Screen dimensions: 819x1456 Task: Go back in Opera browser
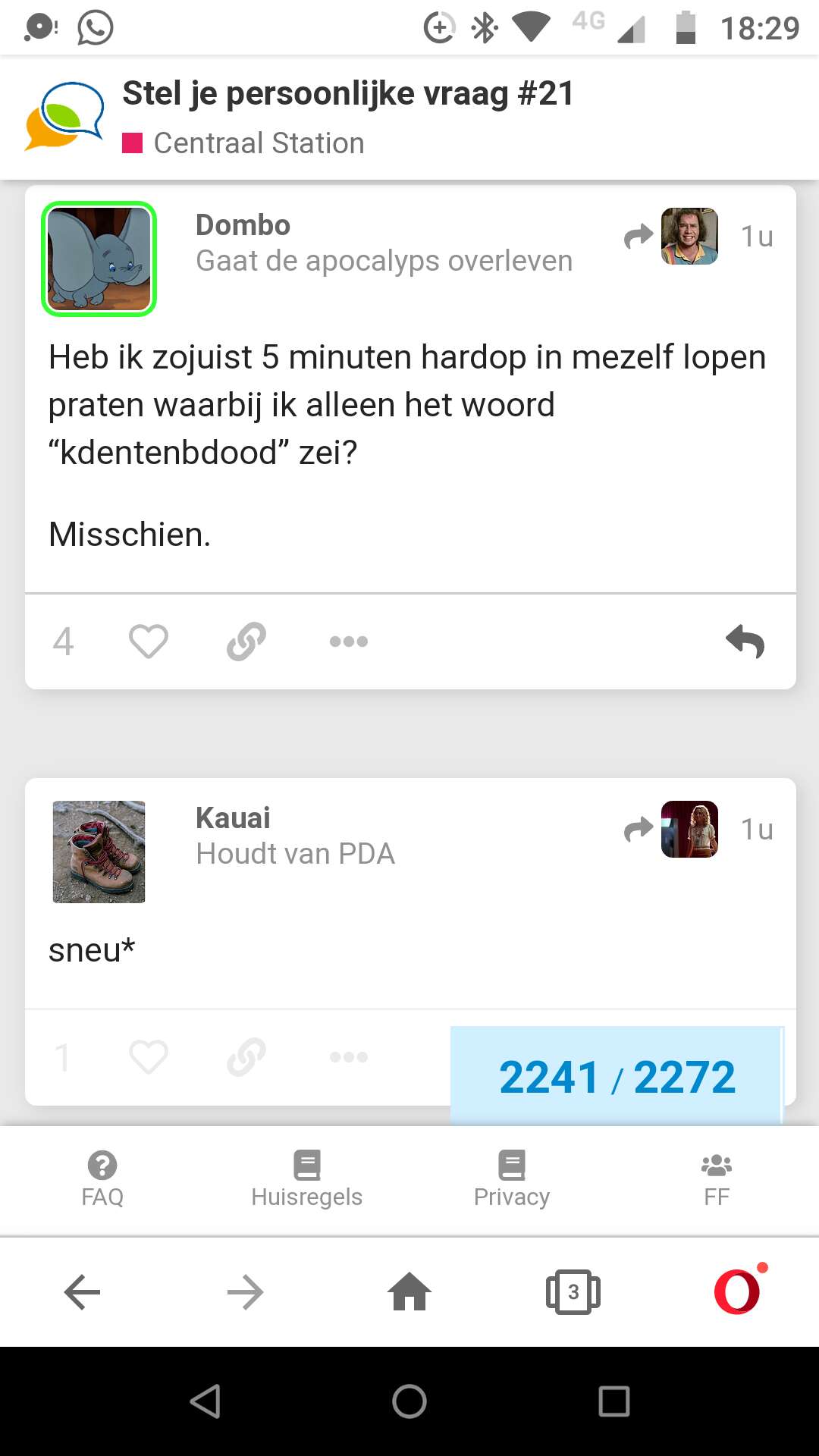coord(82,1292)
